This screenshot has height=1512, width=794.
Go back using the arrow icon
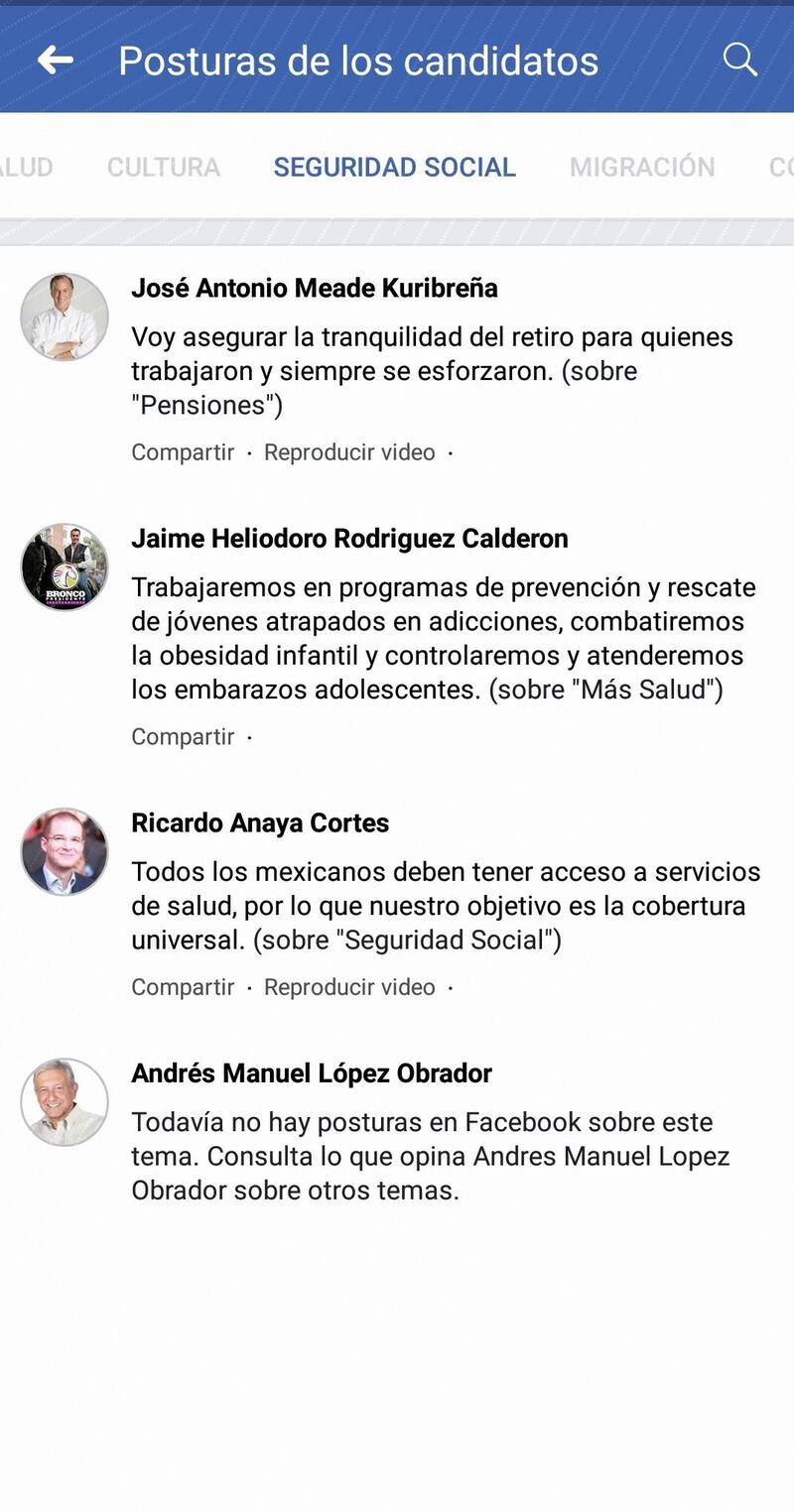click(56, 61)
